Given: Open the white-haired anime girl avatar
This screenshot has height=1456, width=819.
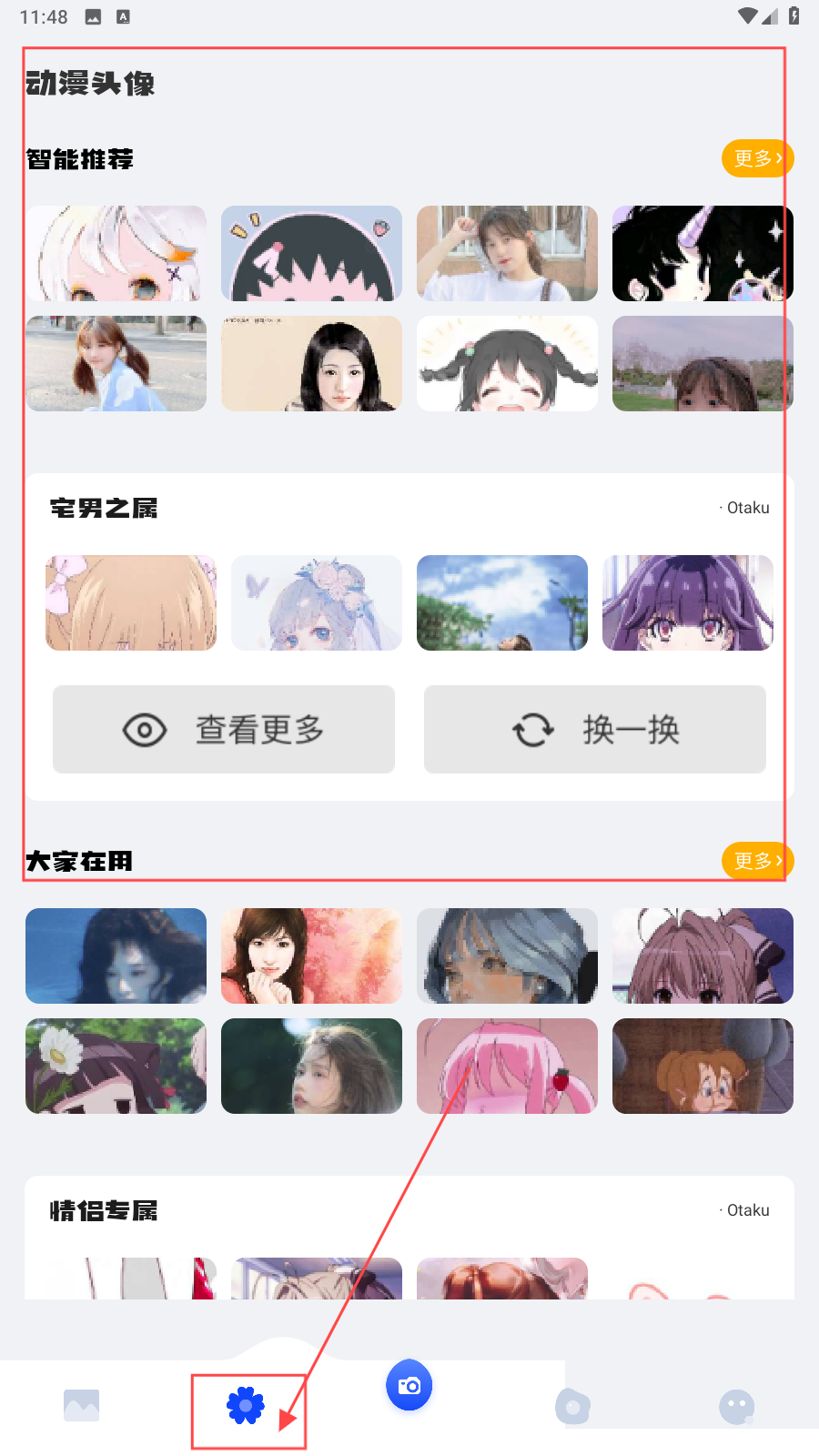Looking at the screenshot, I should coord(116,253).
